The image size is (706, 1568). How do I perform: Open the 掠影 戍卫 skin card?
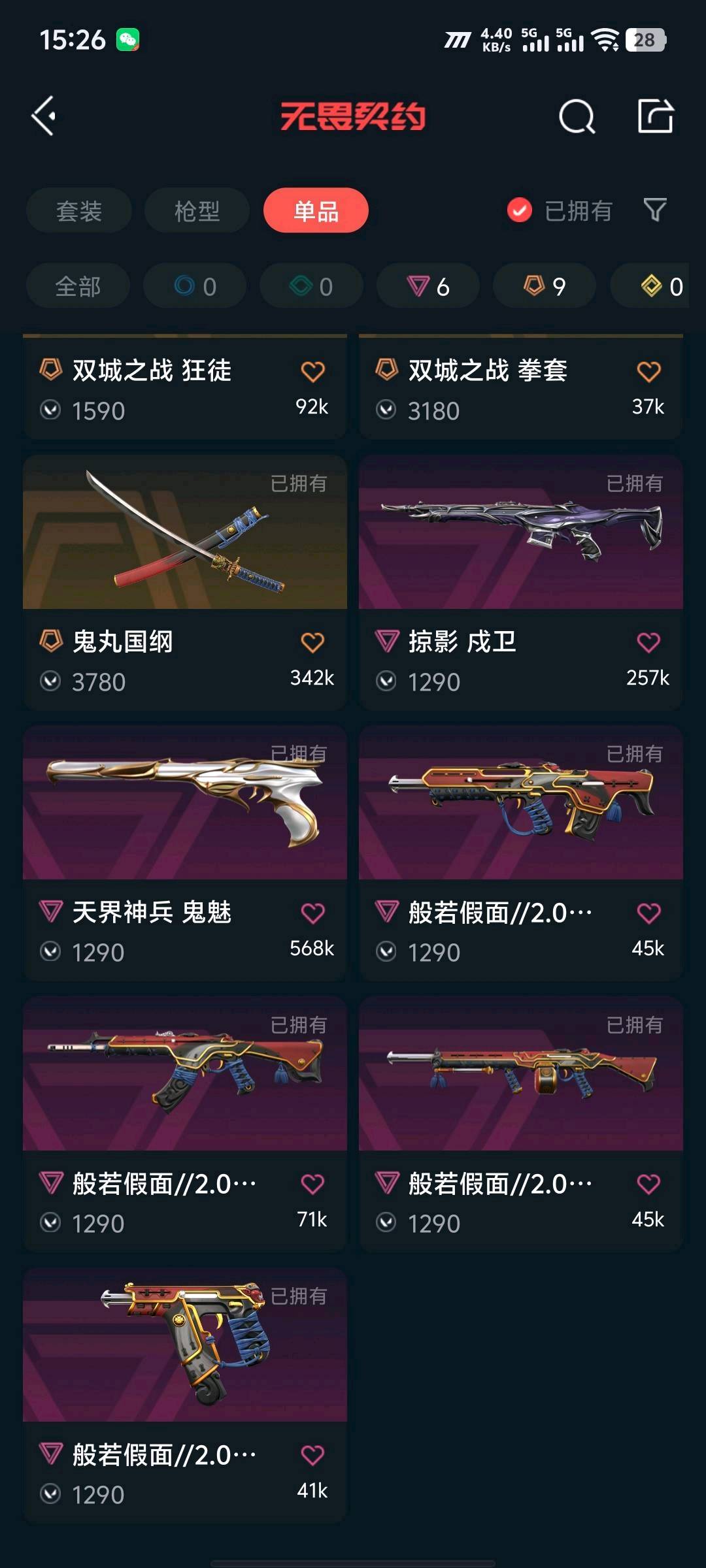coord(521,583)
